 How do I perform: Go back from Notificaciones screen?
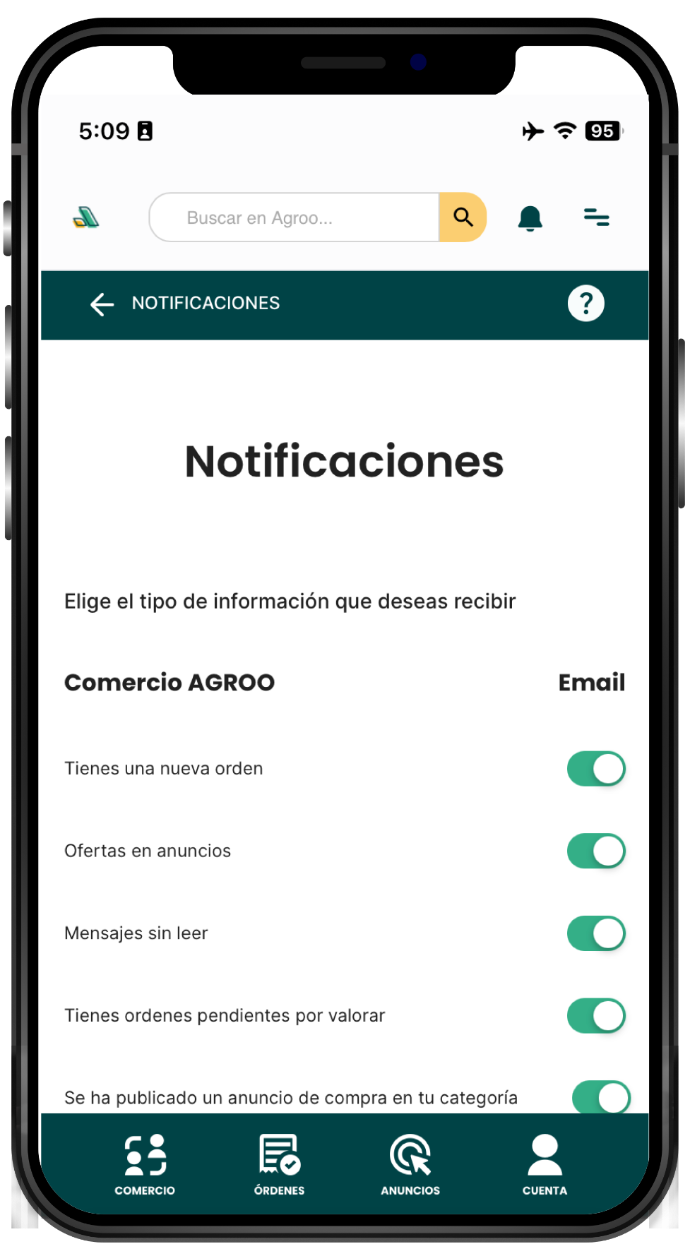(x=101, y=304)
